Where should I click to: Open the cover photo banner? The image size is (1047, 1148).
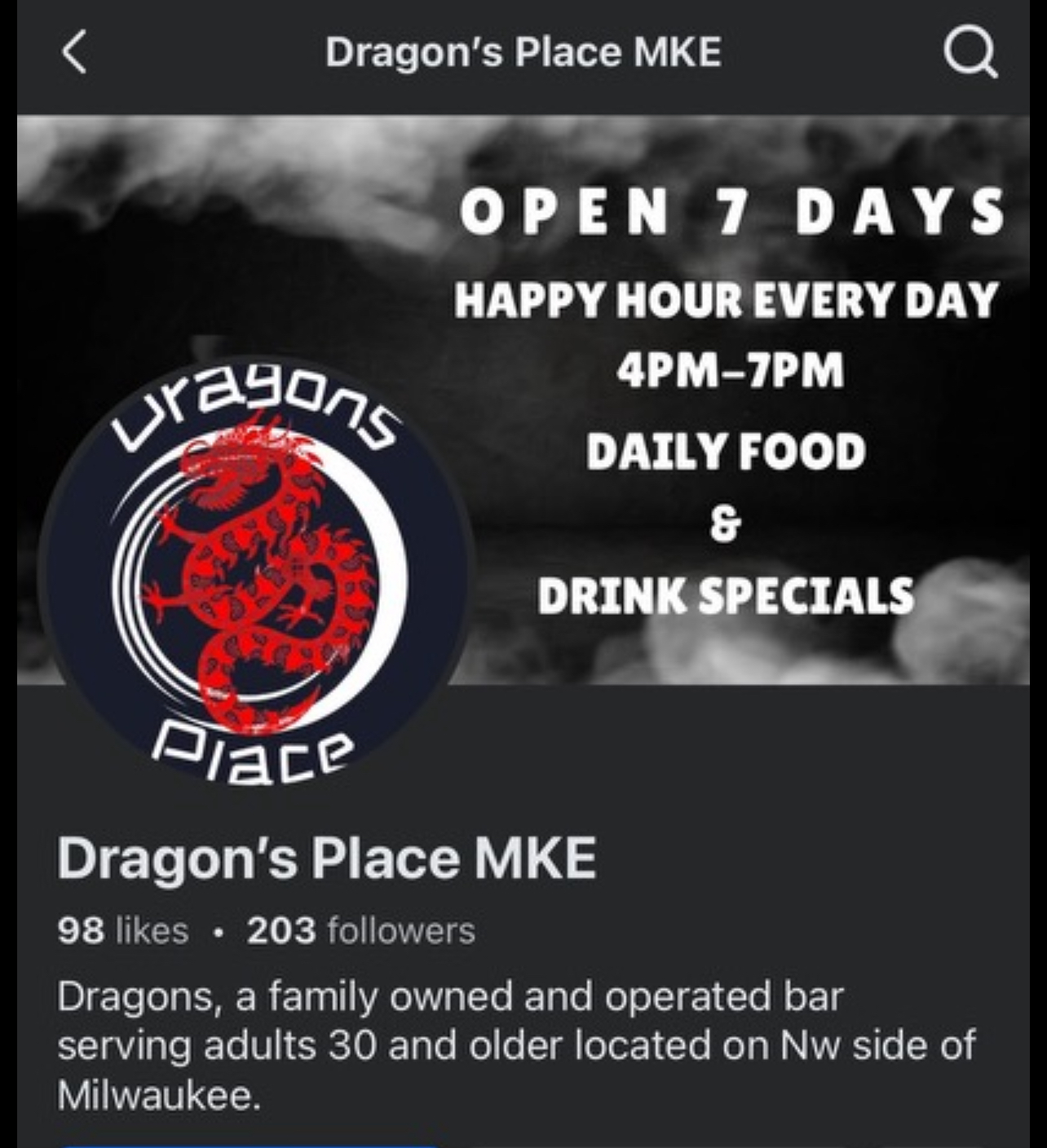coord(726,400)
